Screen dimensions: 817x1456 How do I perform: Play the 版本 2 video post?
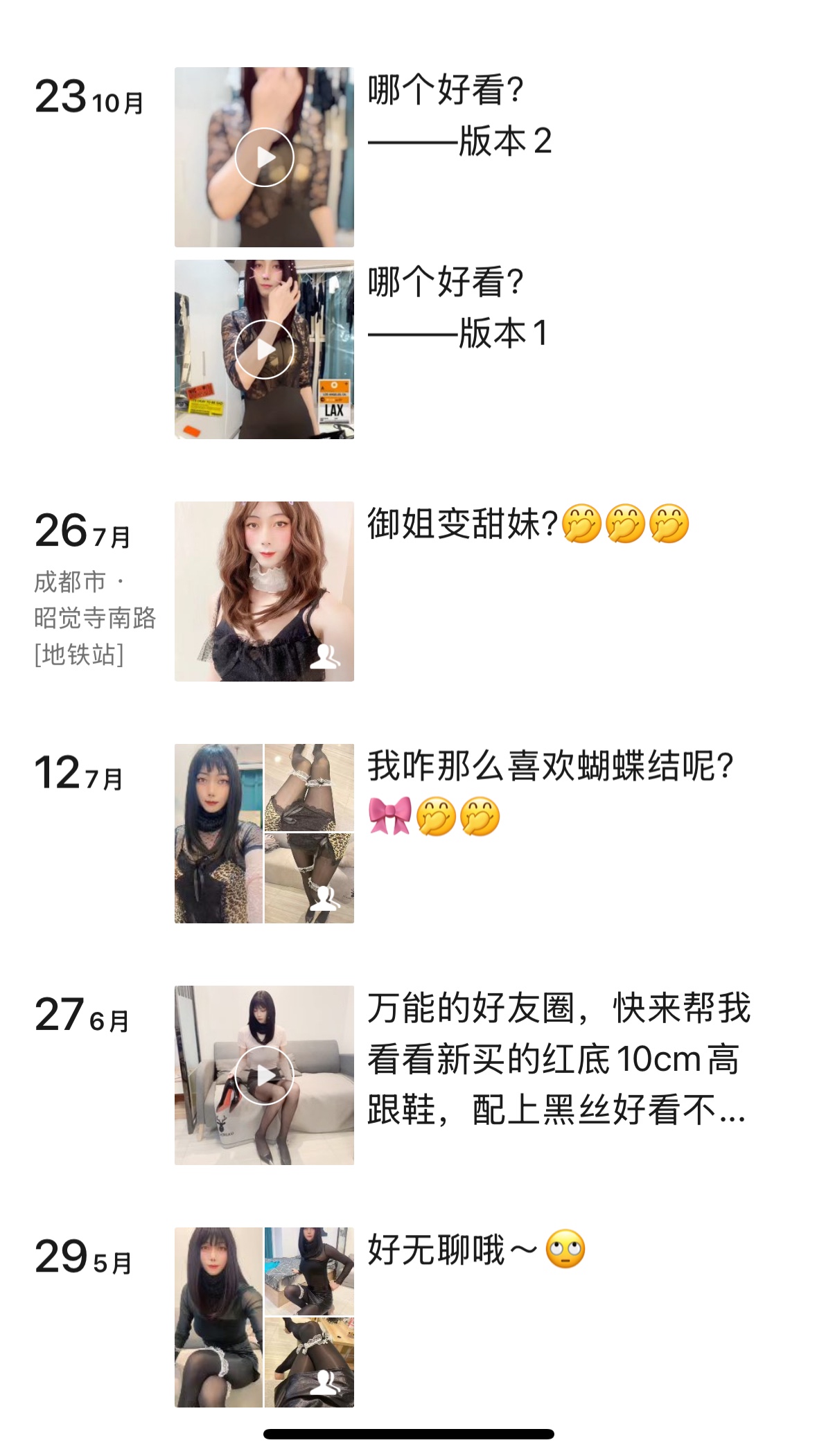click(x=264, y=157)
